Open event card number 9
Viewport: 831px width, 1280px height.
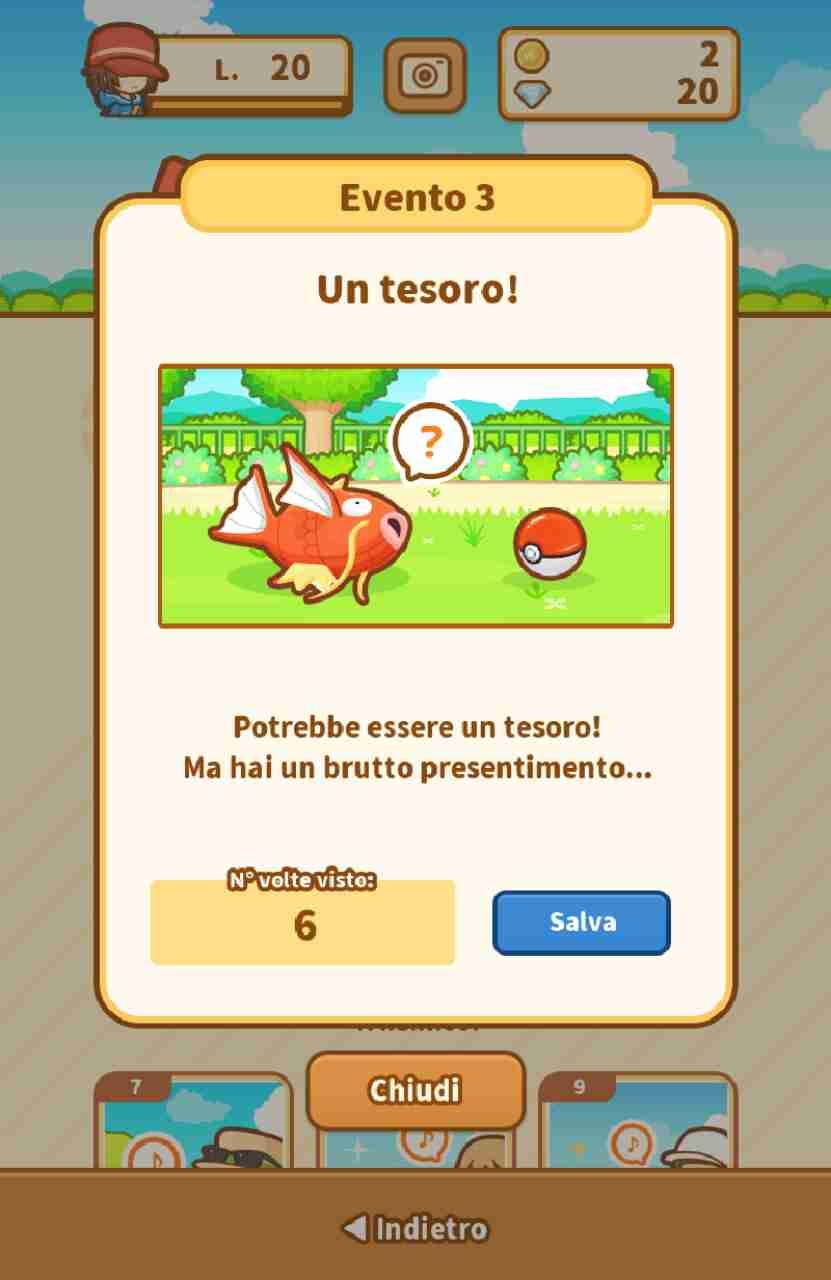tap(637, 1125)
